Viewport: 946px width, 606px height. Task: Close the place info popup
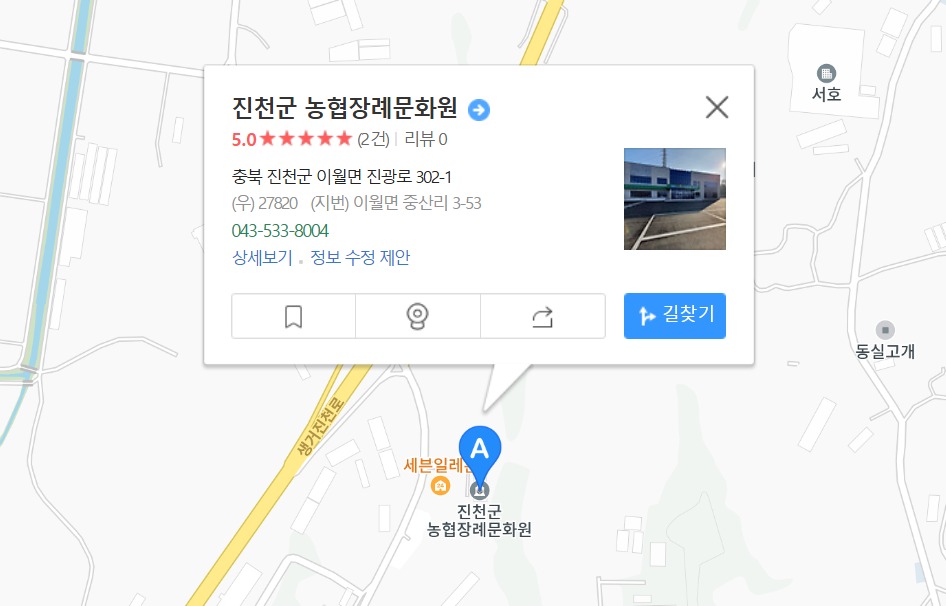[717, 107]
